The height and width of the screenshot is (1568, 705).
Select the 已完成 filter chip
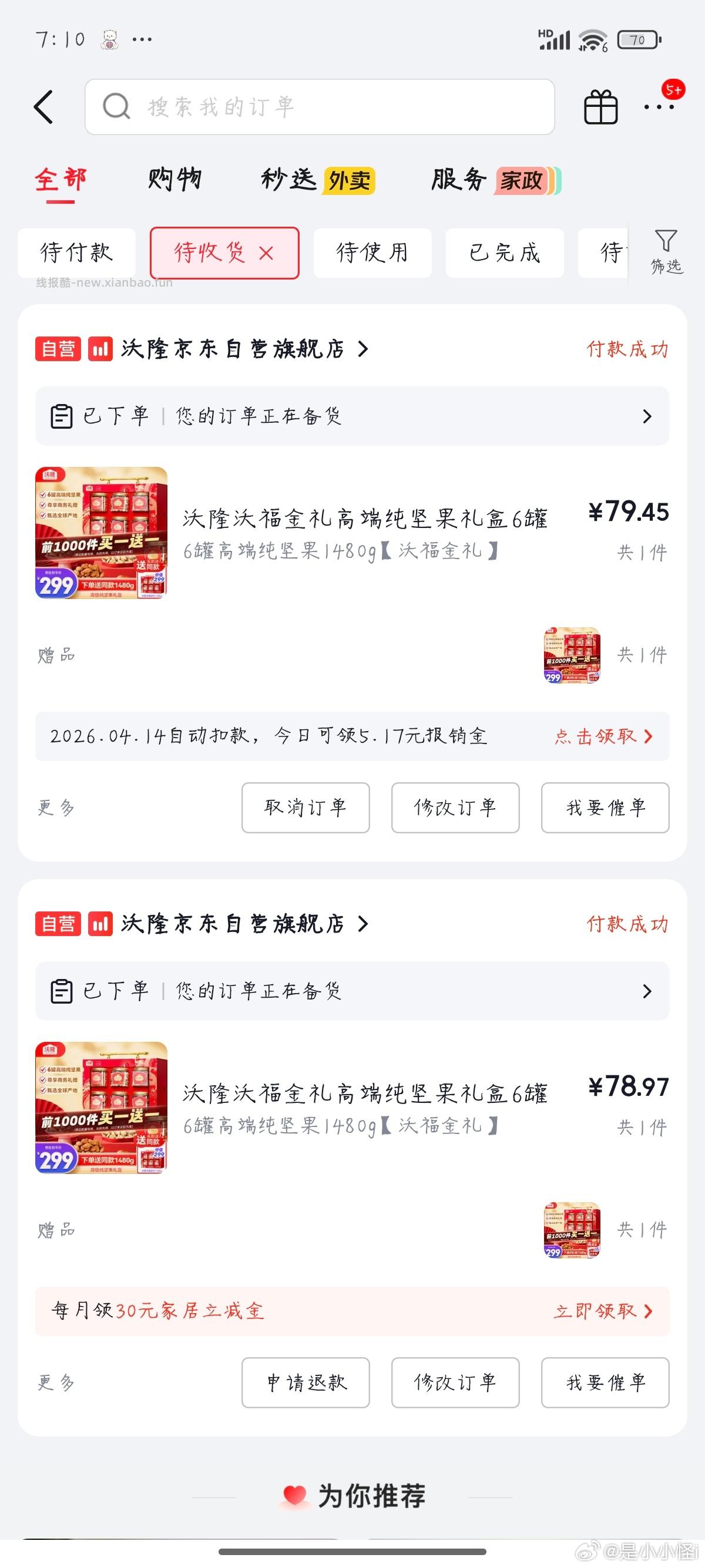click(504, 253)
